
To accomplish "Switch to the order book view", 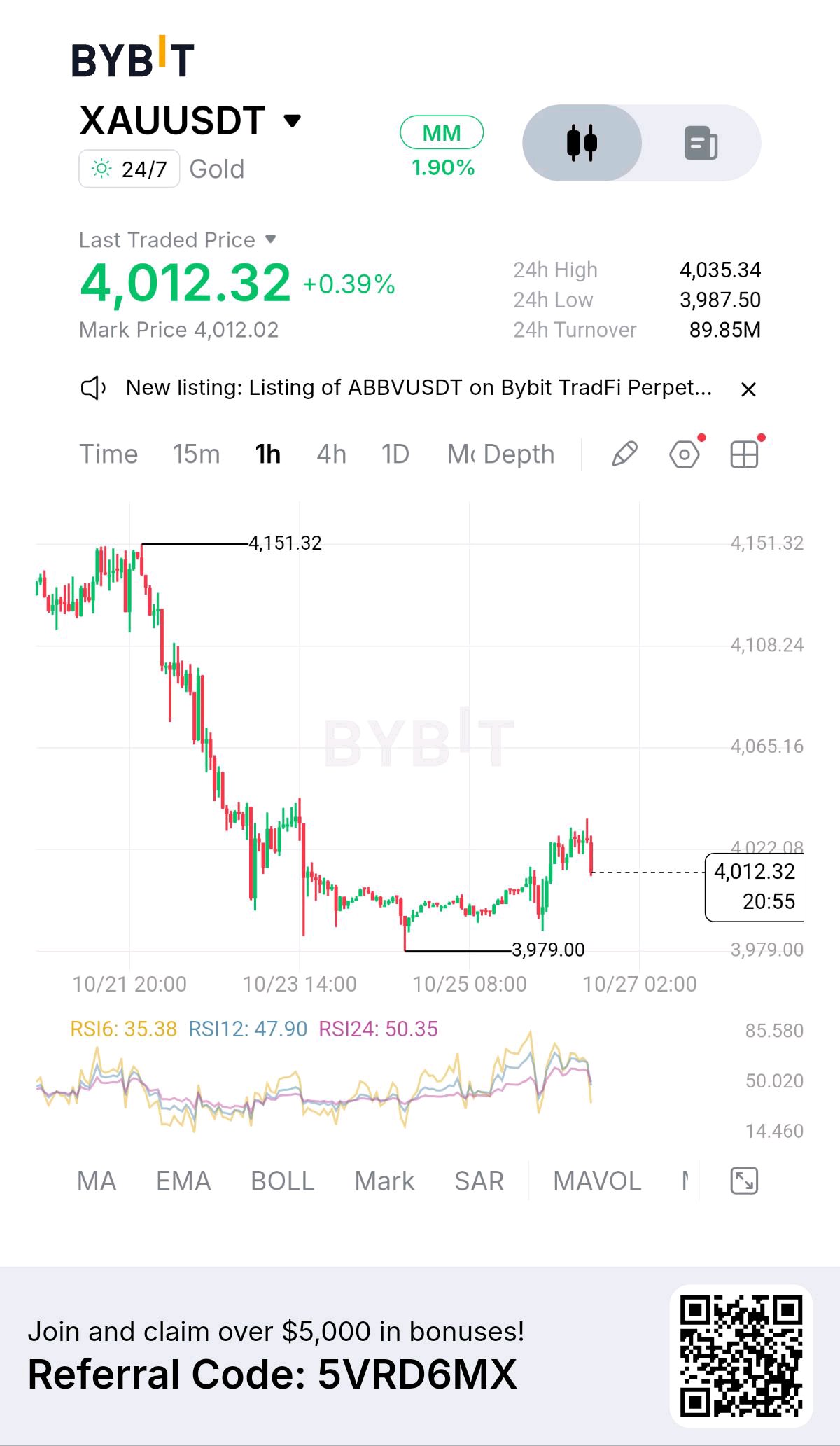I will (x=701, y=143).
